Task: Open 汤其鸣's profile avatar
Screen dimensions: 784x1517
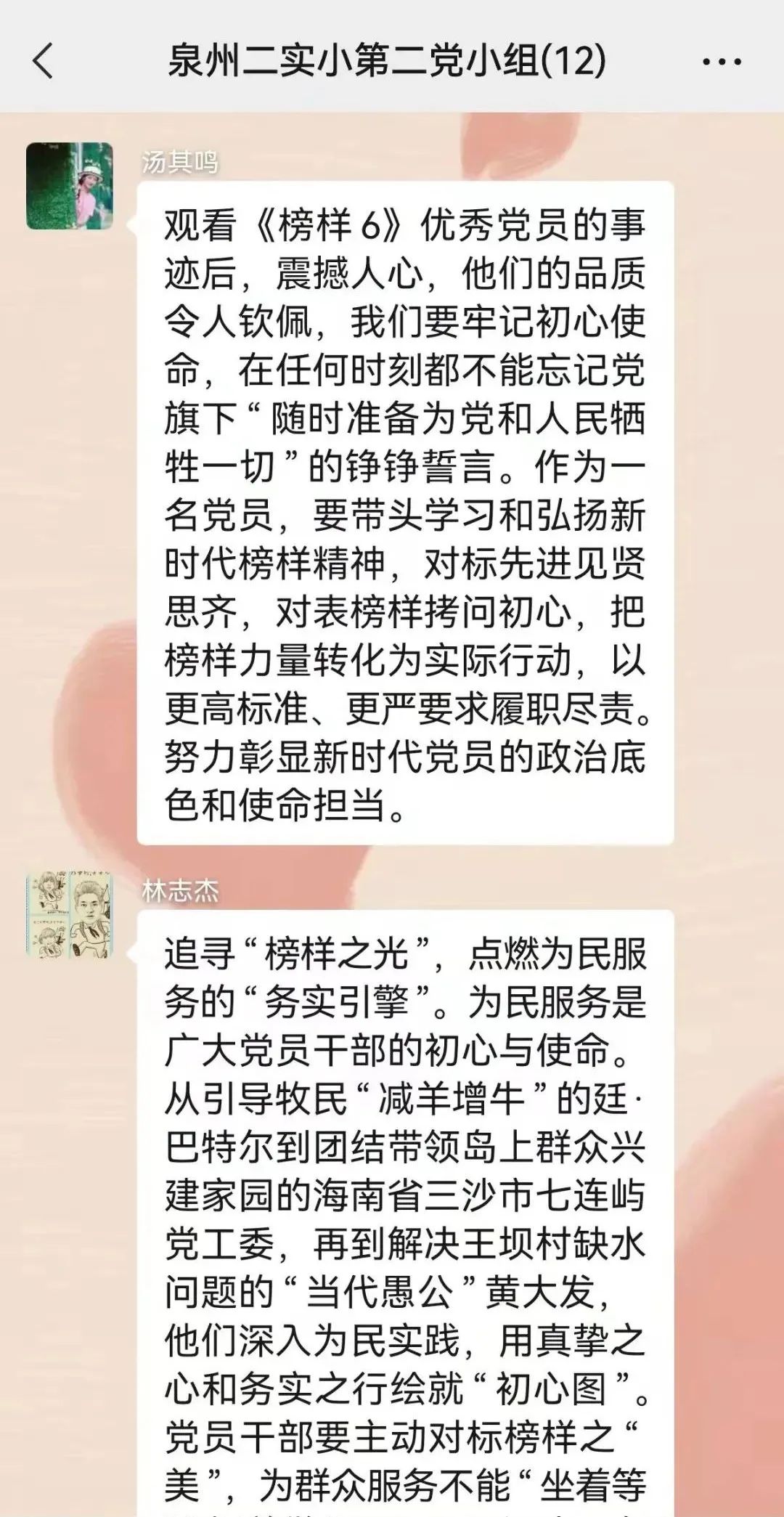Action: 70,186
